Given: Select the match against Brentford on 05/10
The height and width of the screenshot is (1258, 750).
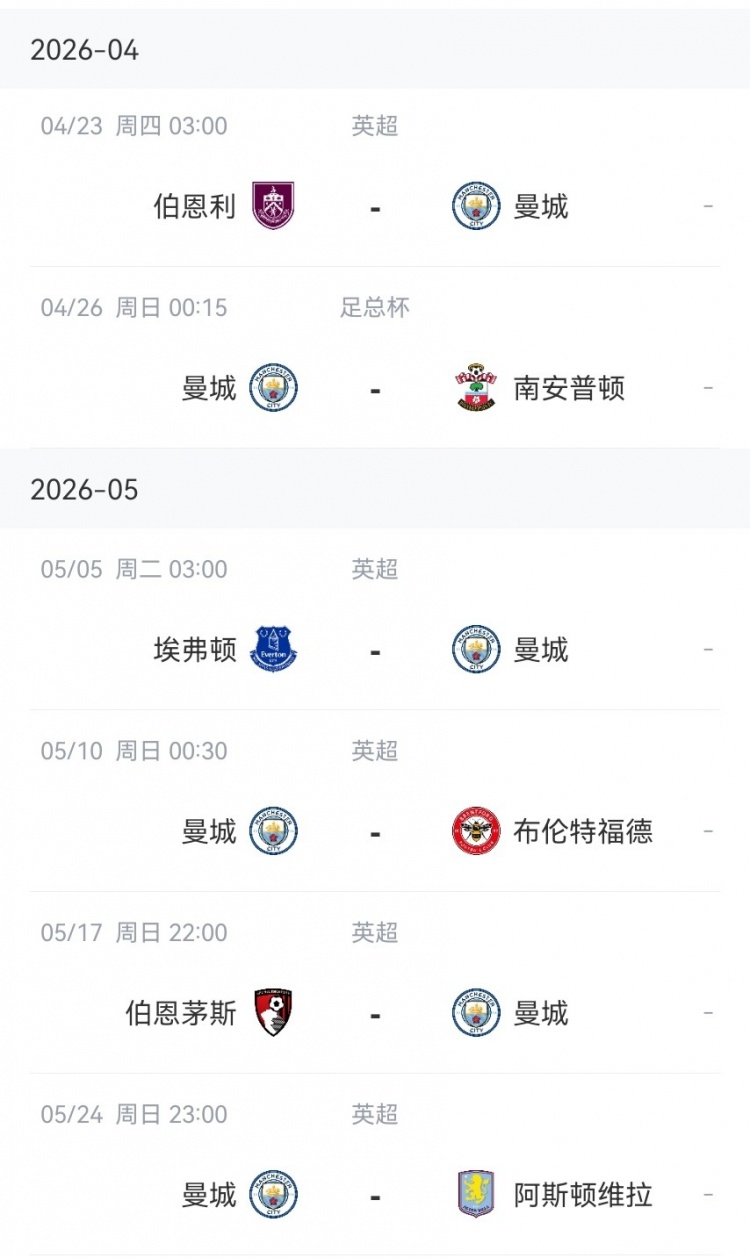Looking at the screenshot, I should (375, 832).
